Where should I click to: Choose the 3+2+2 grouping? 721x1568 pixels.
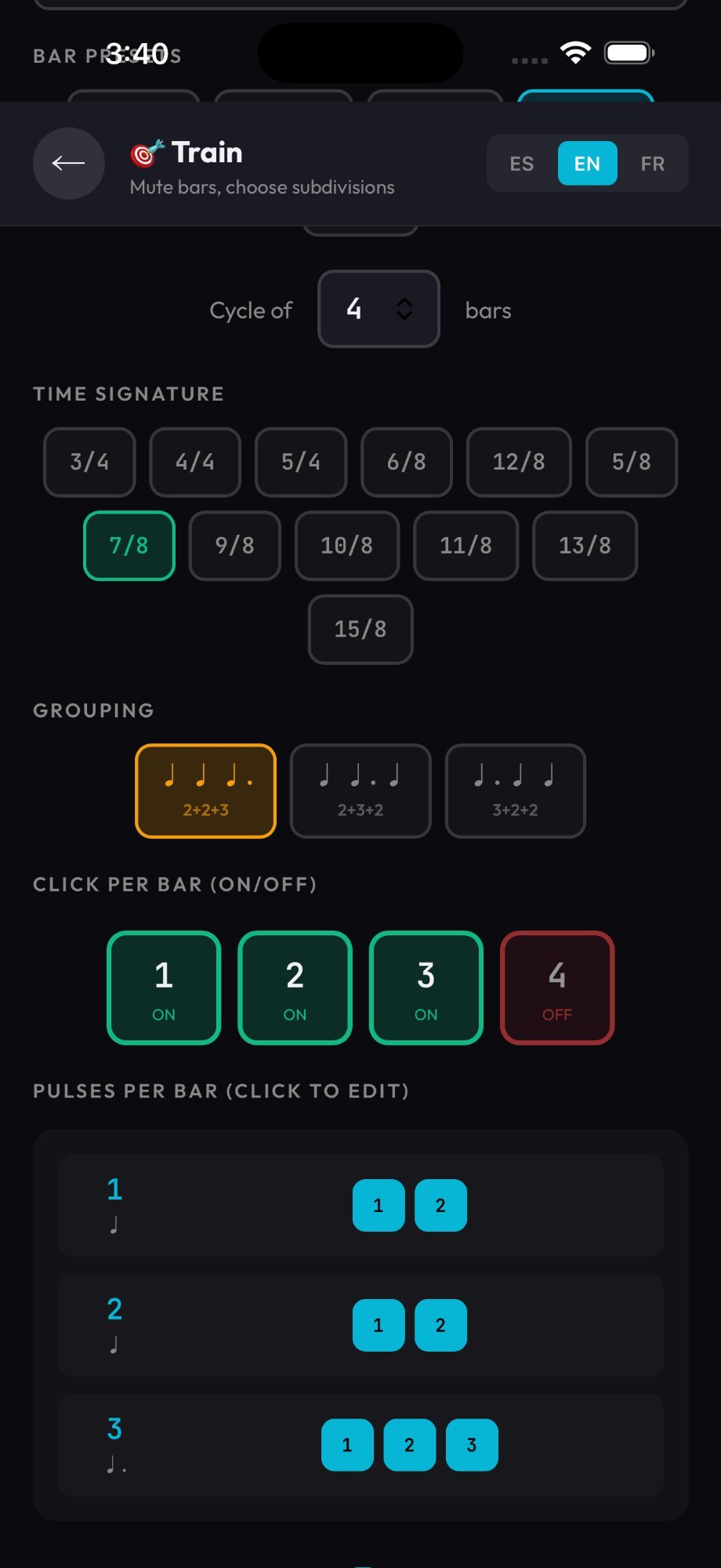516,791
